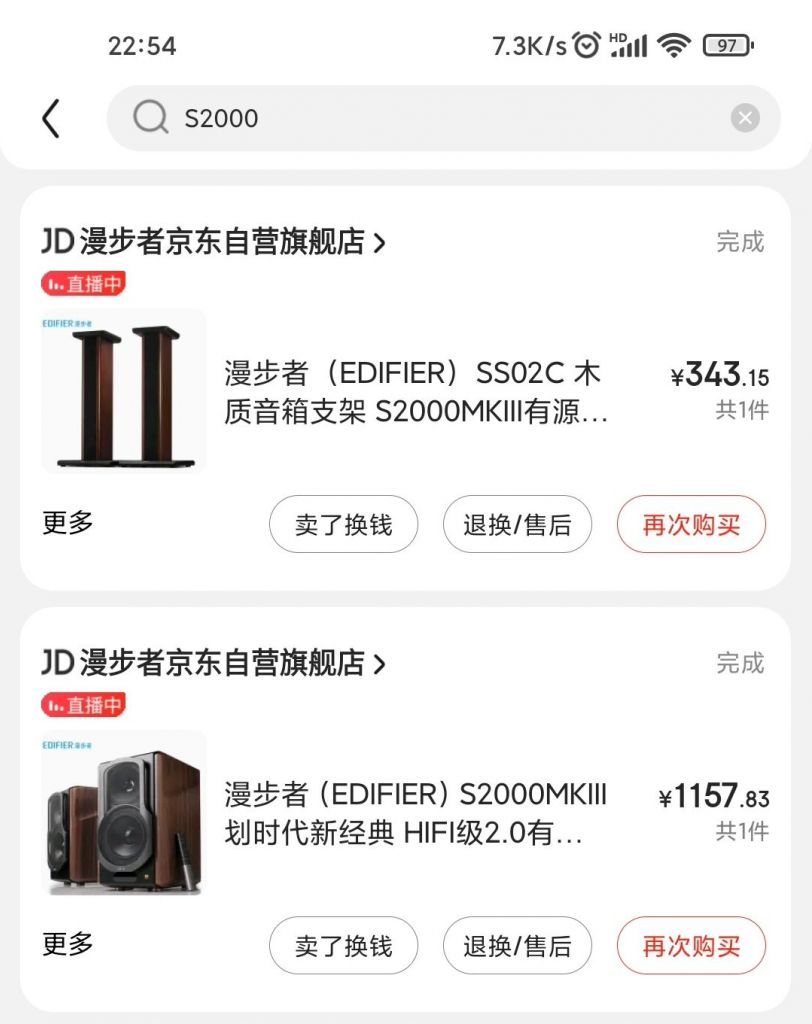Tap 退换/售后 on the S2000MKIII order
Image resolution: width=812 pixels, height=1024 pixels.
pos(517,944)
